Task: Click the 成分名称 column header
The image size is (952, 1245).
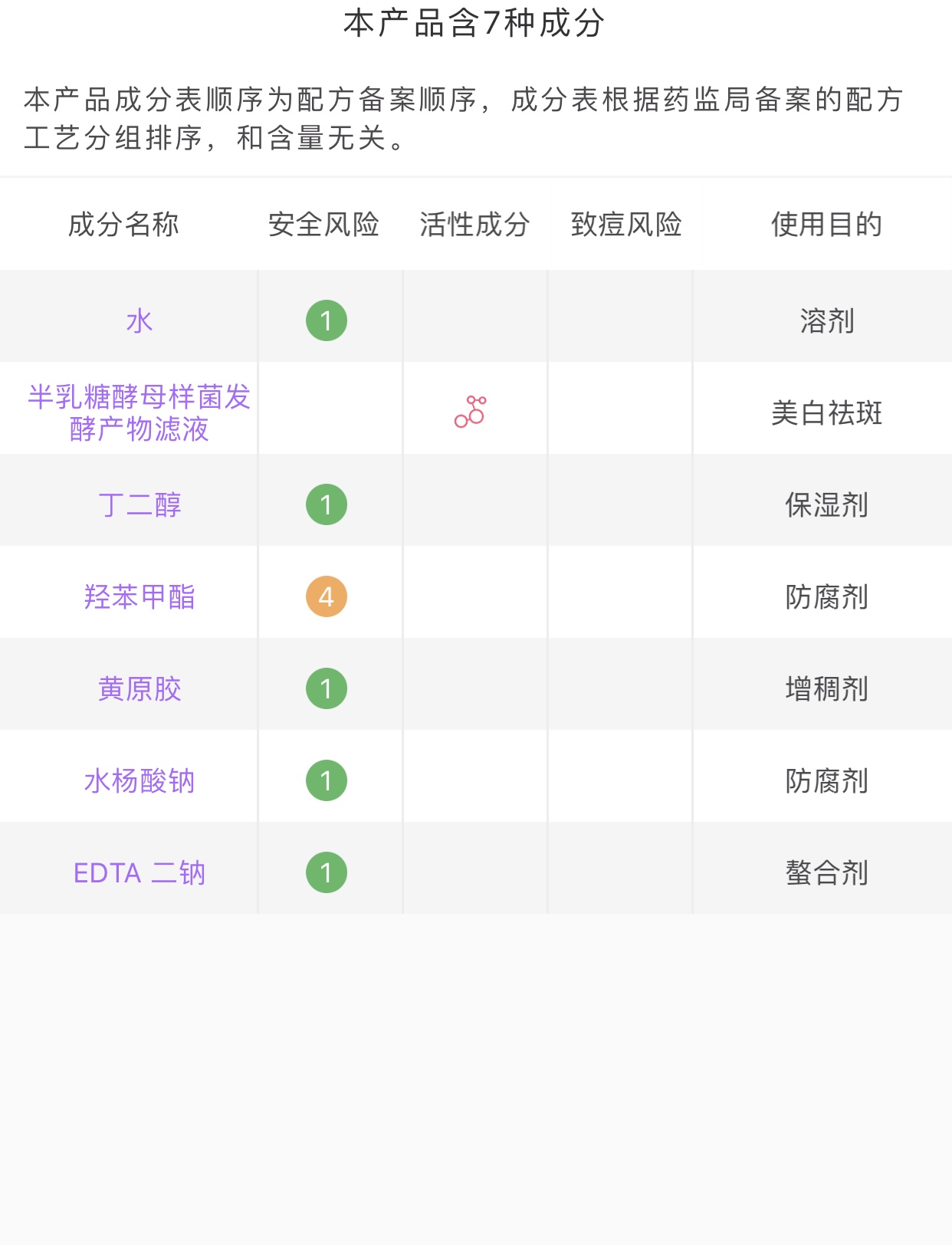Action: (123, 223)
